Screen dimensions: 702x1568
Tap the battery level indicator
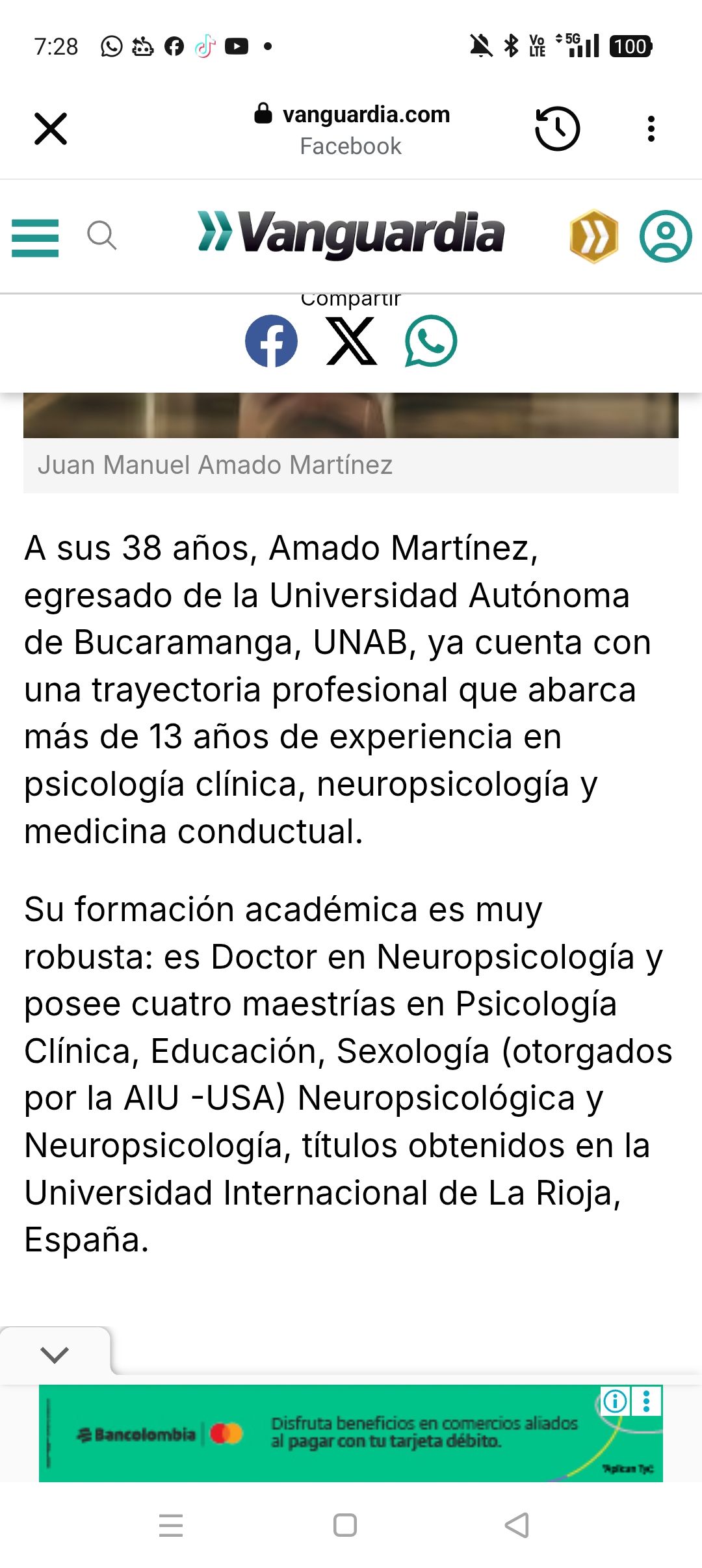629,47
